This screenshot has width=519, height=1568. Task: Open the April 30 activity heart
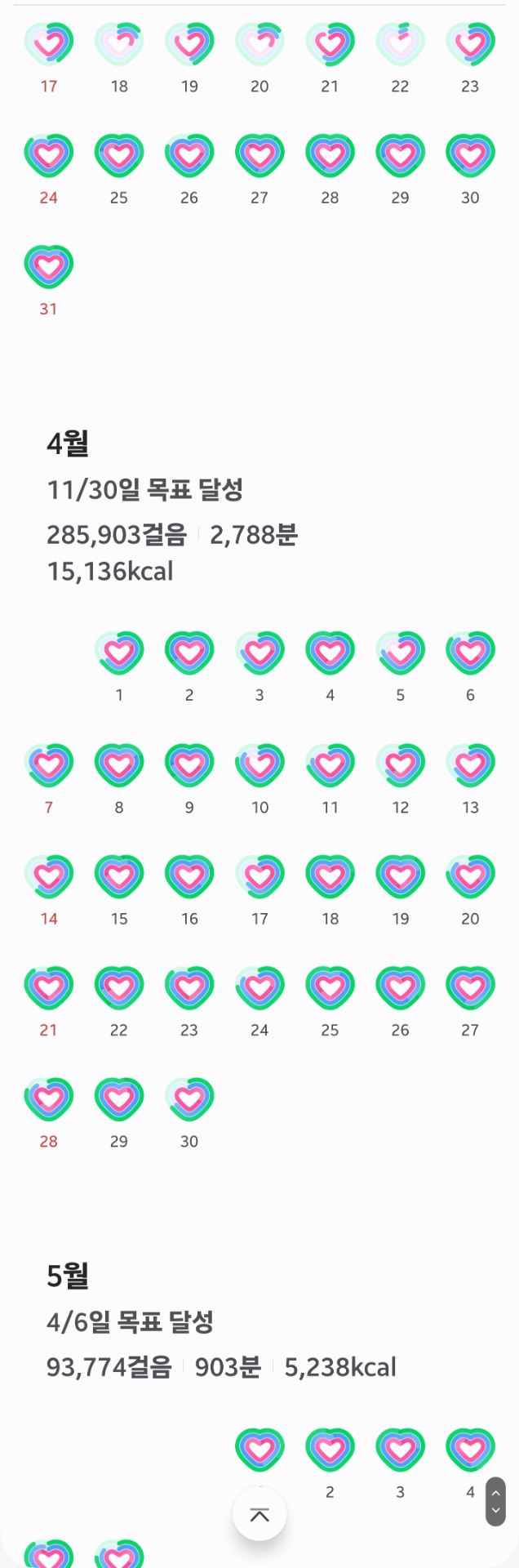point(189,1099)
